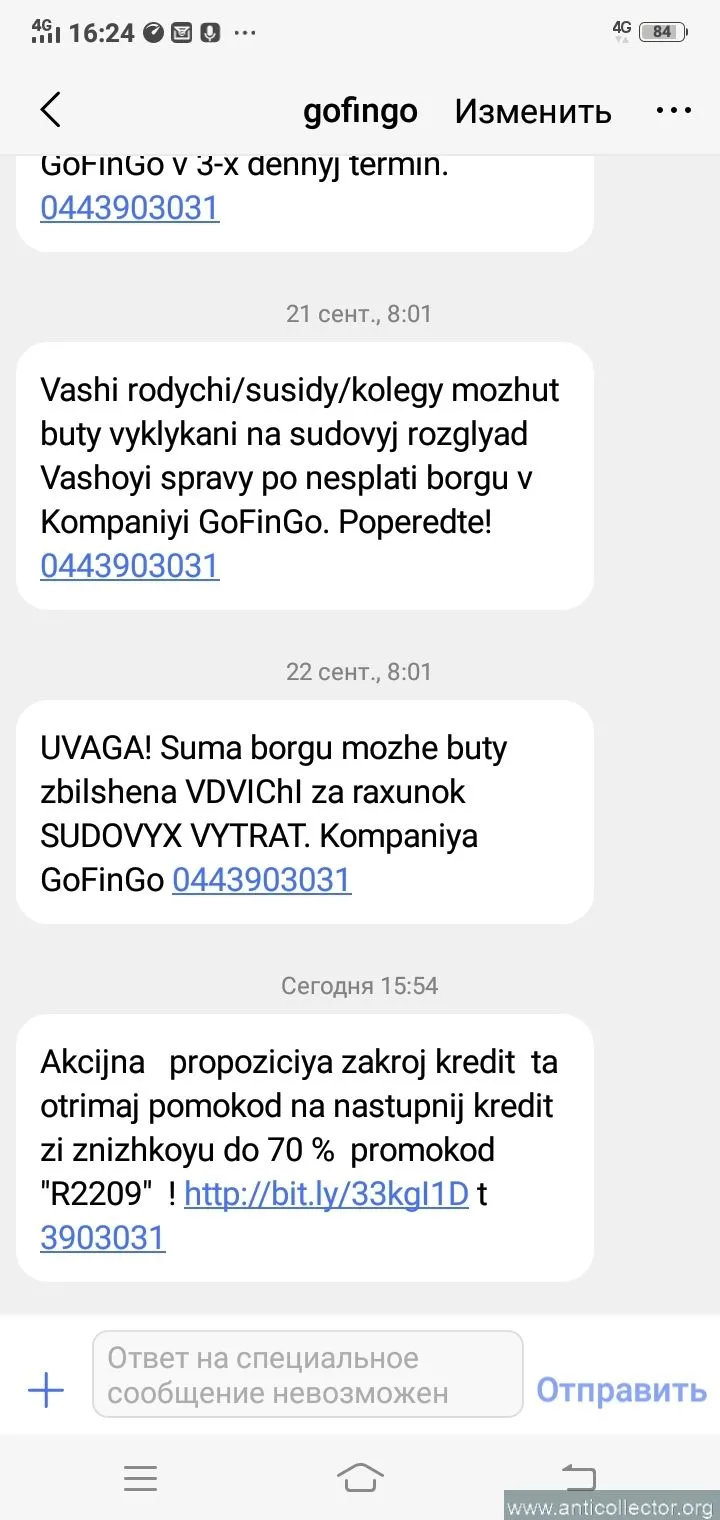The height and width of the screenshot is (1520, 720).
Task: Focus the reply text field
Action: click(307, 1375)
